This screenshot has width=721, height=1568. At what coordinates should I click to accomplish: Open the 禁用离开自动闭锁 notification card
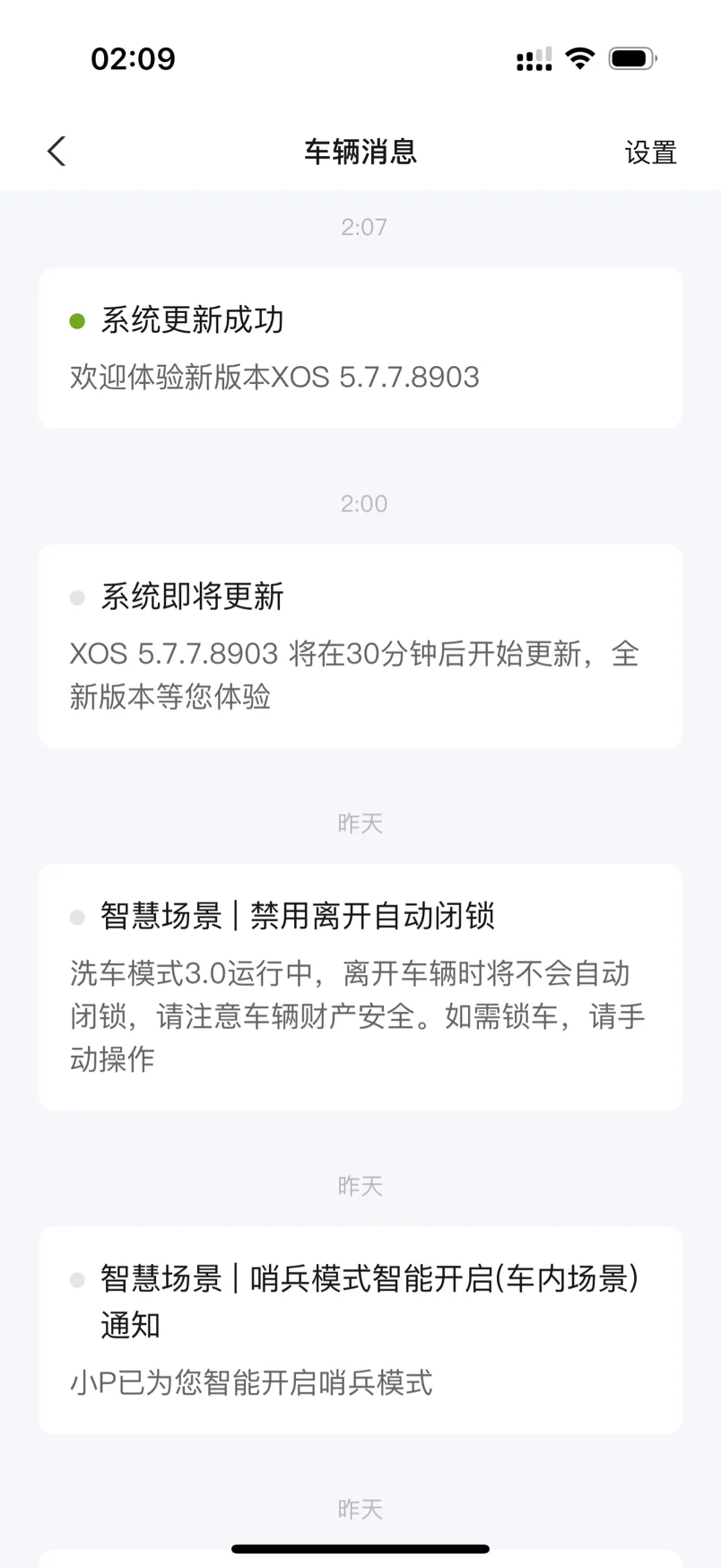360,987
